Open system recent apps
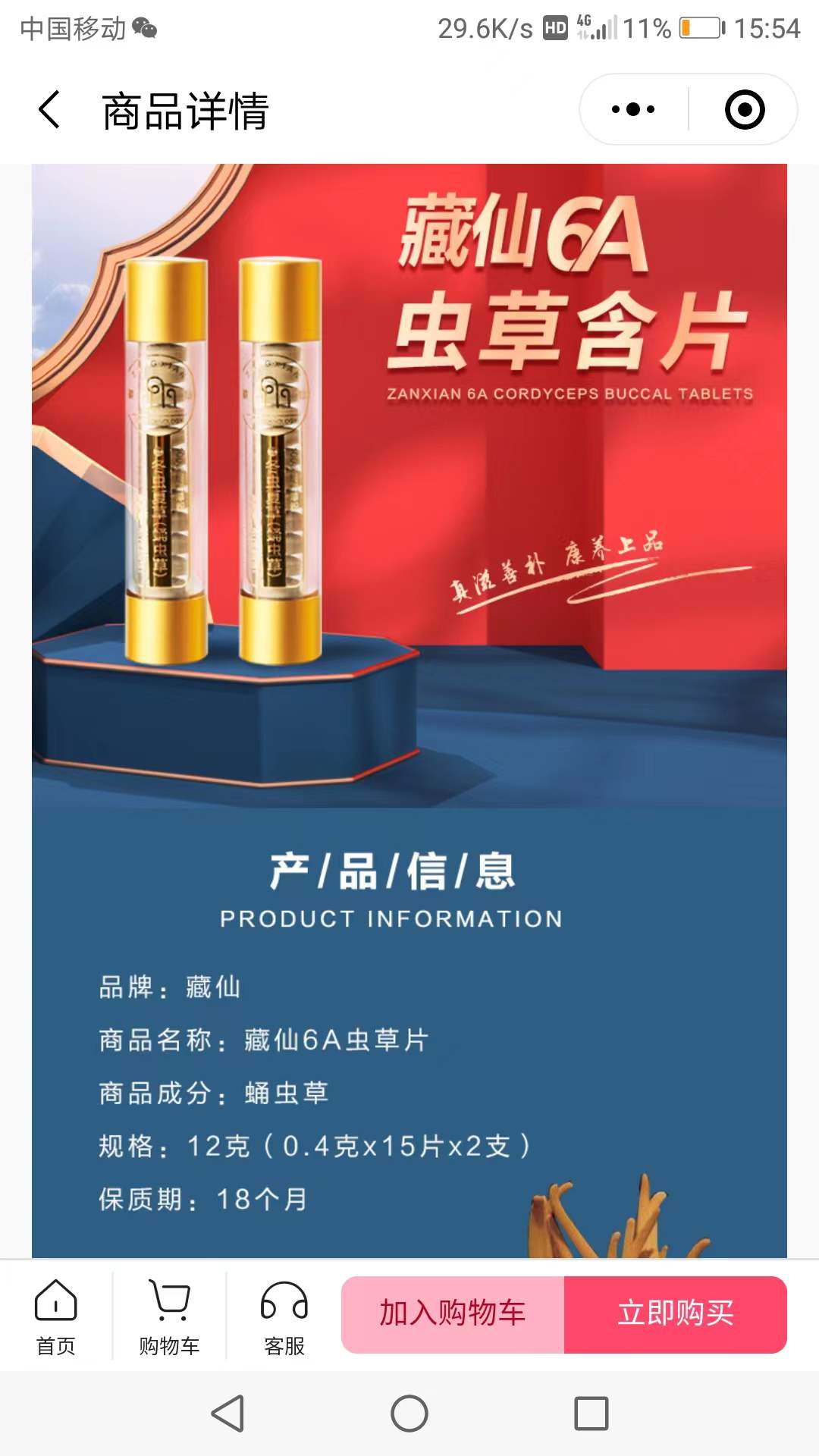This screenshot has width=819, height=1456. (591, 1414)
